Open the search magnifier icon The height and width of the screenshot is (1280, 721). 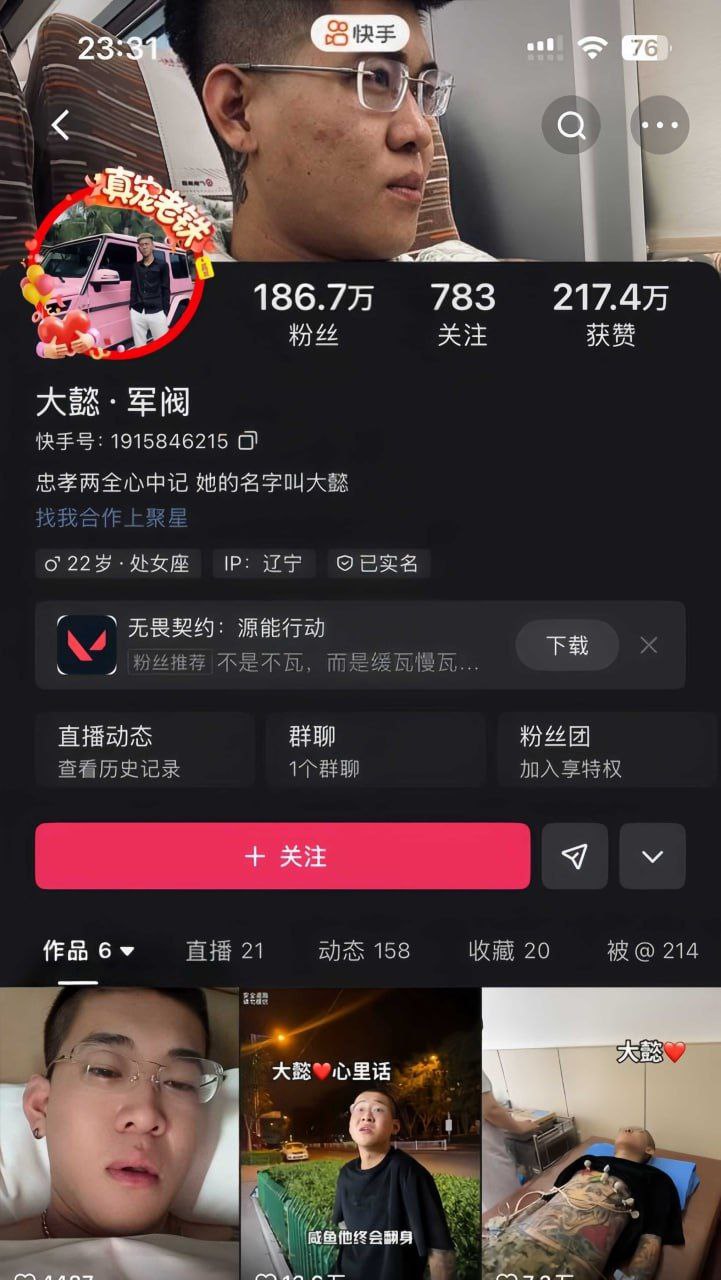571,125
